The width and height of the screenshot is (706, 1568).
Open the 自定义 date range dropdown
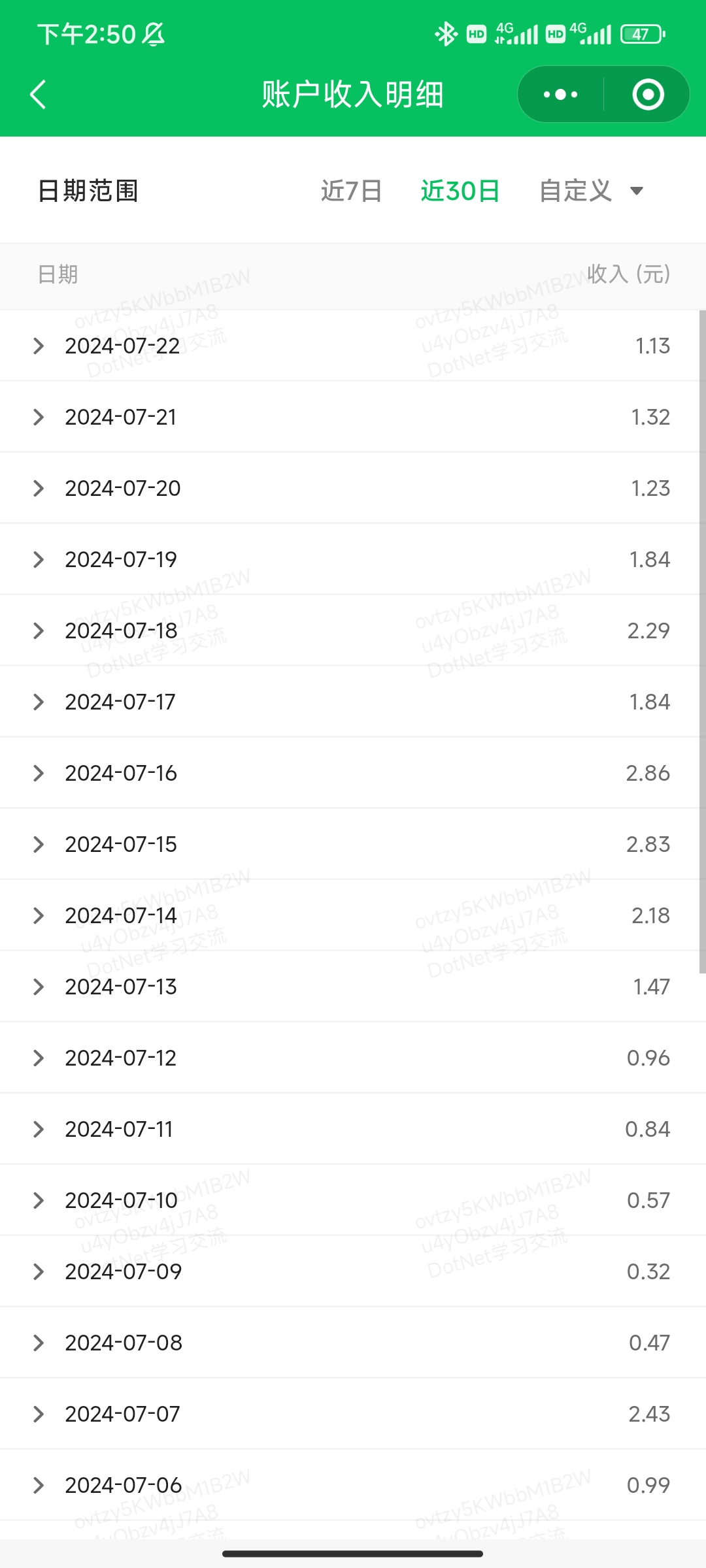click(x=592, y=191)
